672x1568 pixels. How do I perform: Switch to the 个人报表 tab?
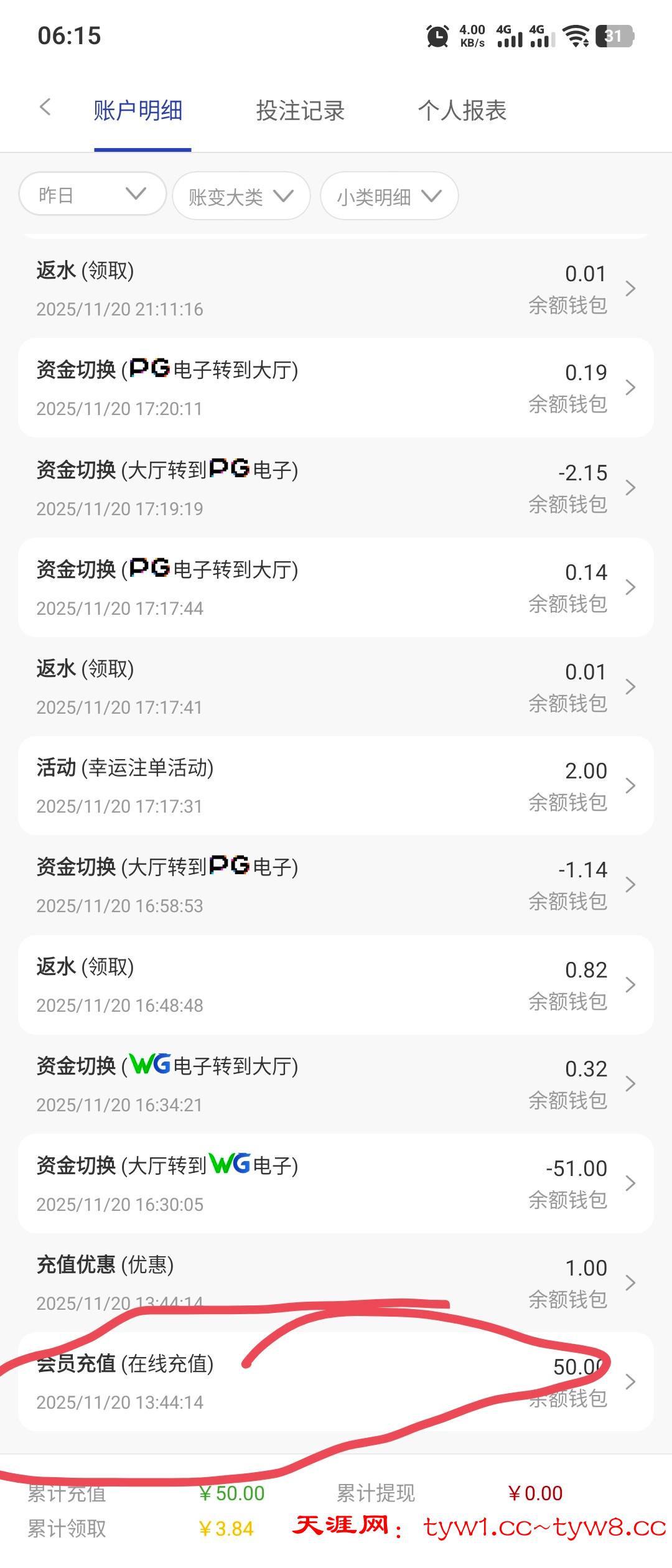pyautogui.click(x=463, y=110)
